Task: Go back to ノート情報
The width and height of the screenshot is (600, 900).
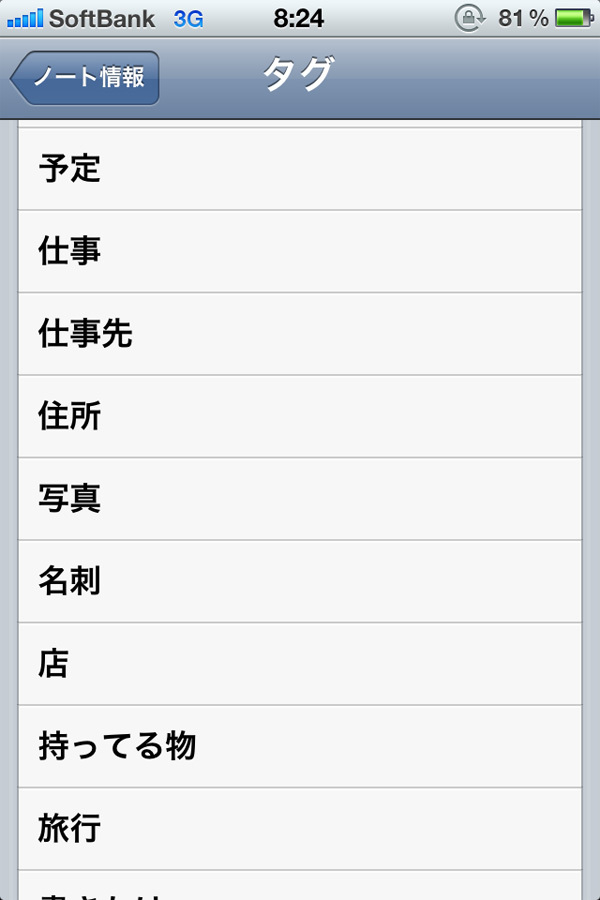Action: [86, 78]
